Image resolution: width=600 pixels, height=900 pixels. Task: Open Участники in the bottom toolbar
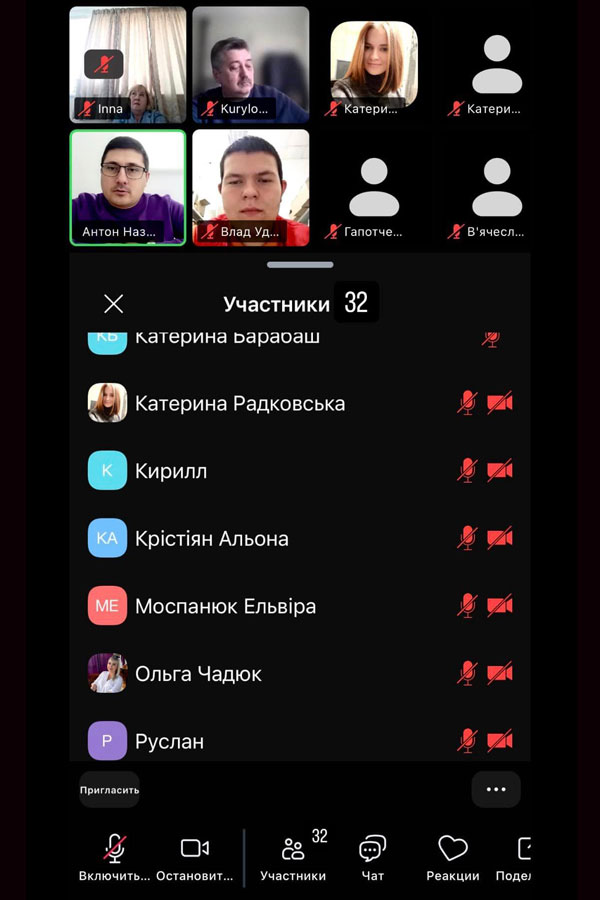point(293,857)
